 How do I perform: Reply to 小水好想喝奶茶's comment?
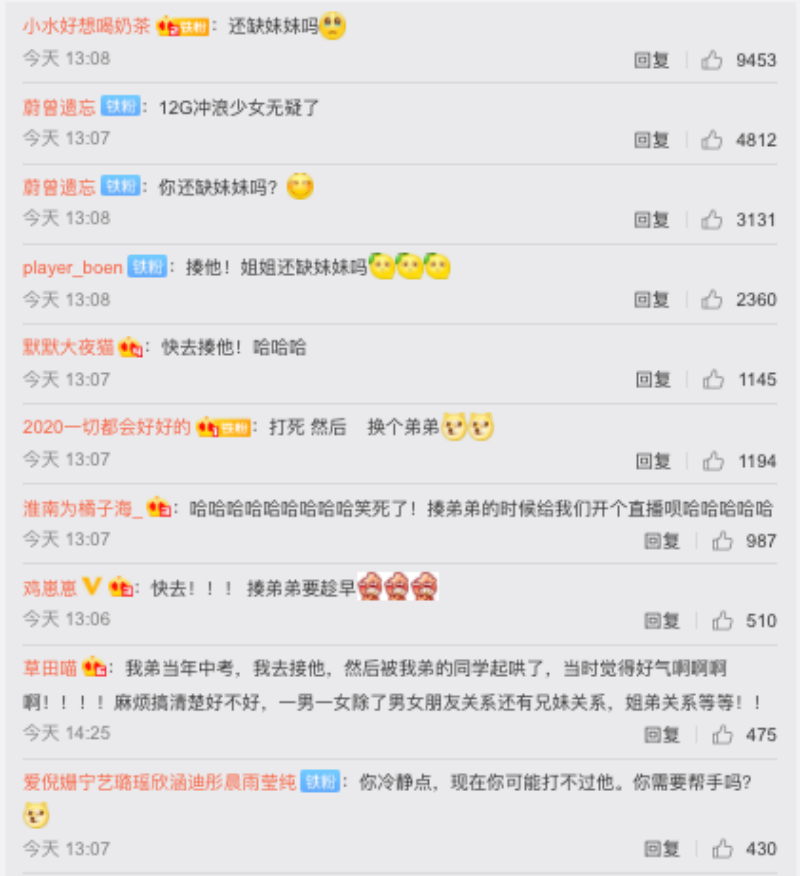[651, 60]
